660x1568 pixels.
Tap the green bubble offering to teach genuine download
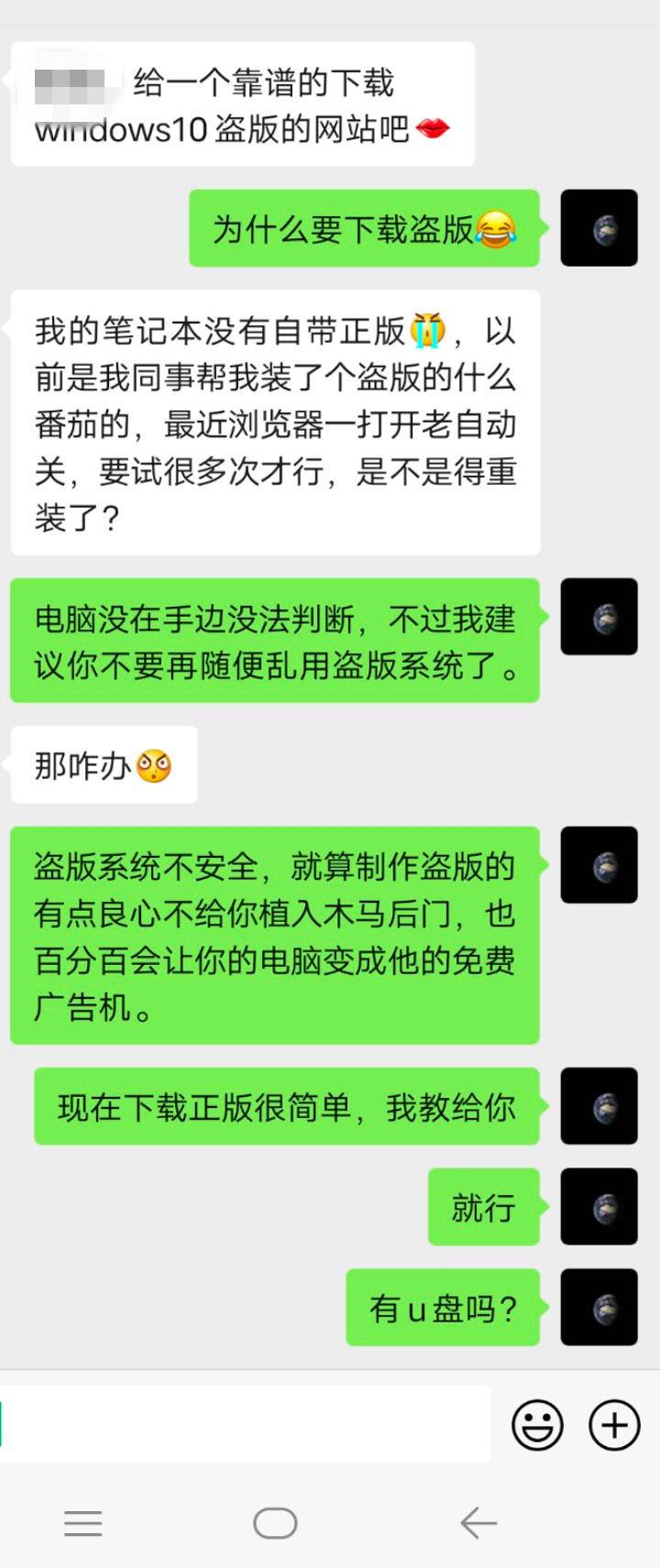point(284,1107)
